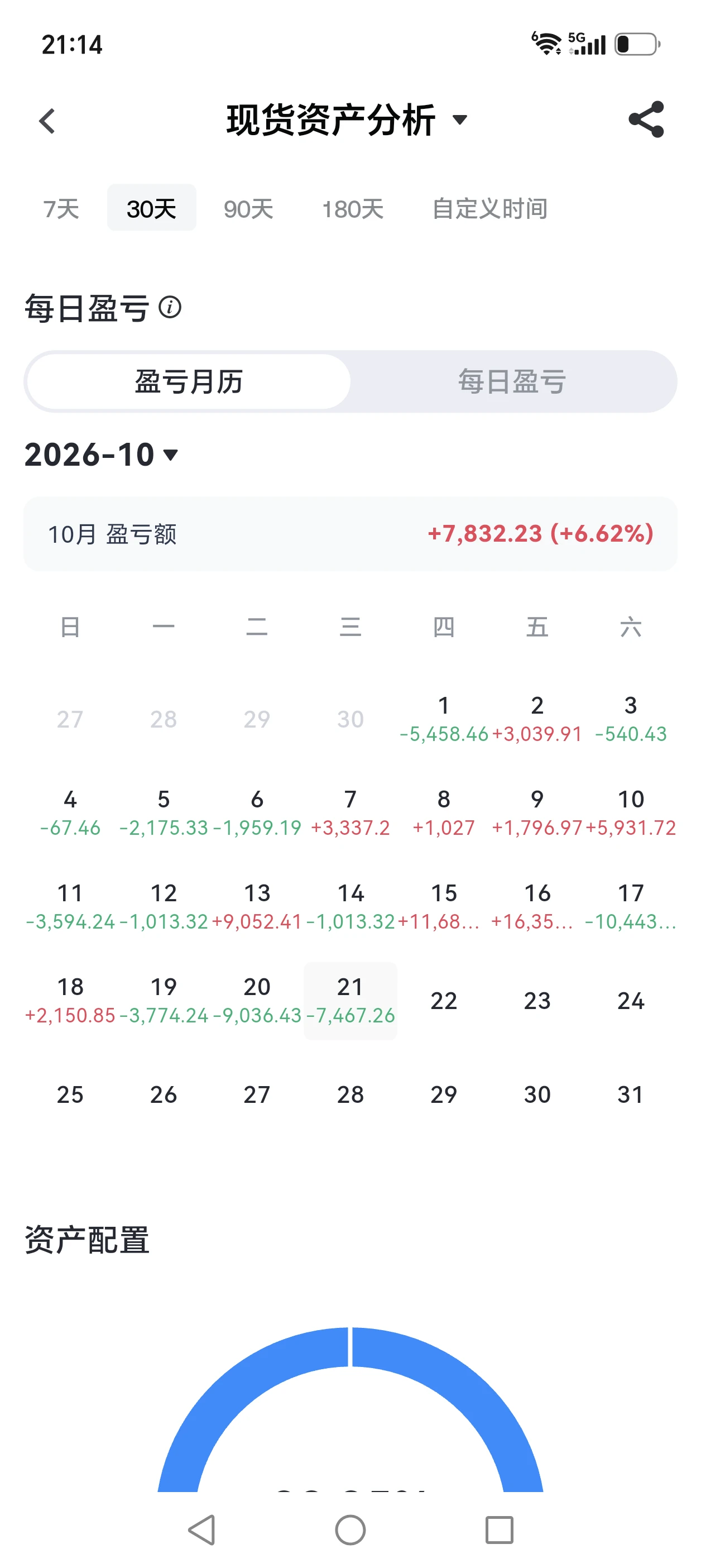The height and width of the screenshot is (1568, 701).
Task: Tap October 16 with +16,35… profit
Action: 537,907
